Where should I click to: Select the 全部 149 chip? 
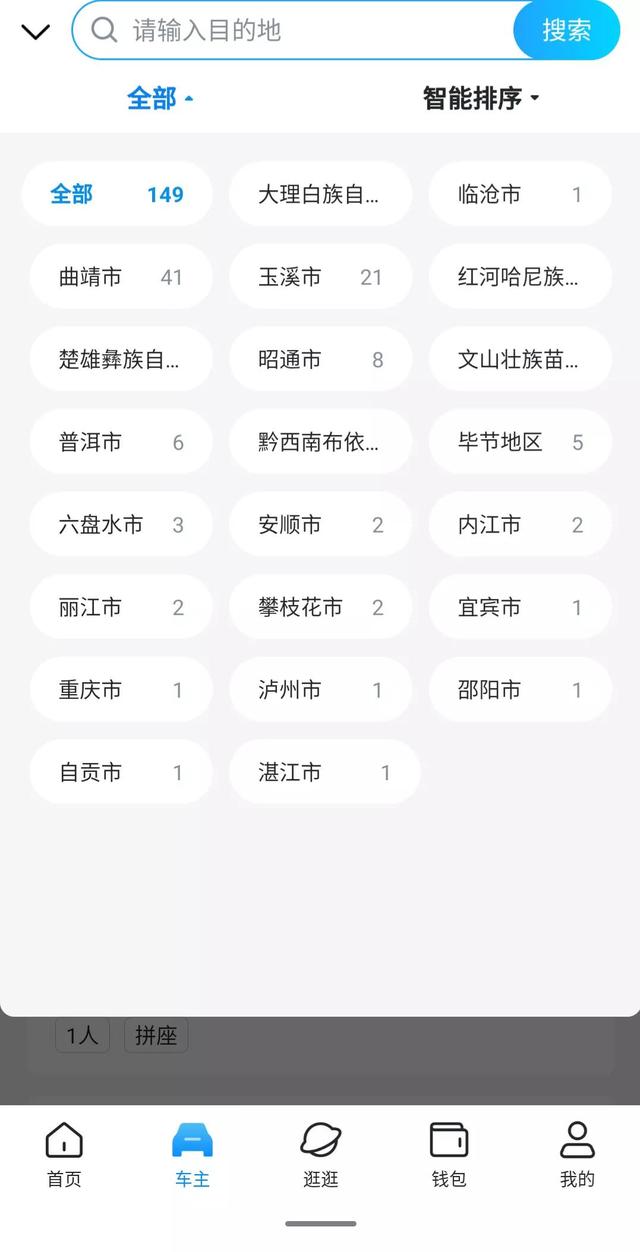point(117,194)
